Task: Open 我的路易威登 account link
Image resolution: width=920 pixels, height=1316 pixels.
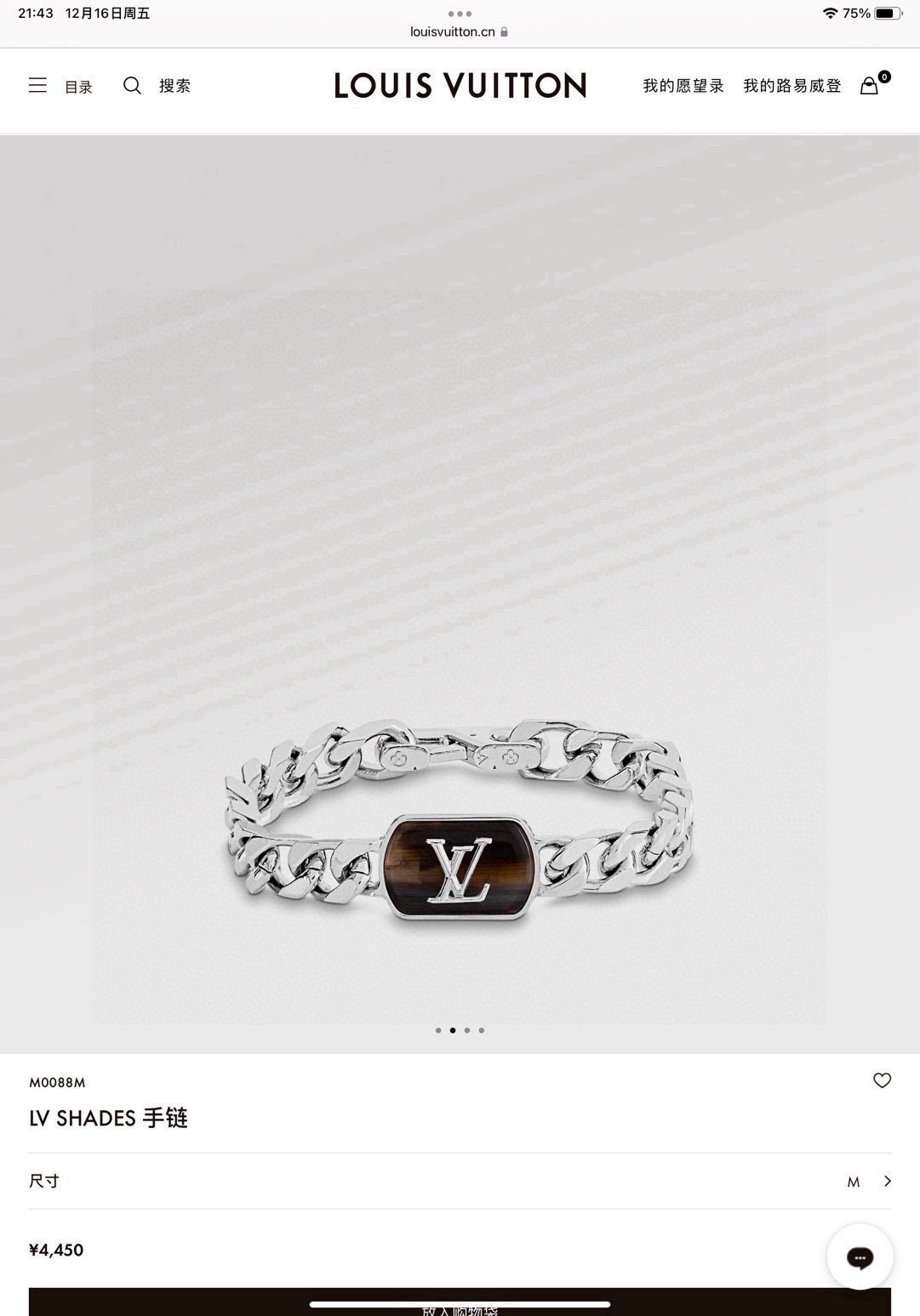Action: pos(791,86)
